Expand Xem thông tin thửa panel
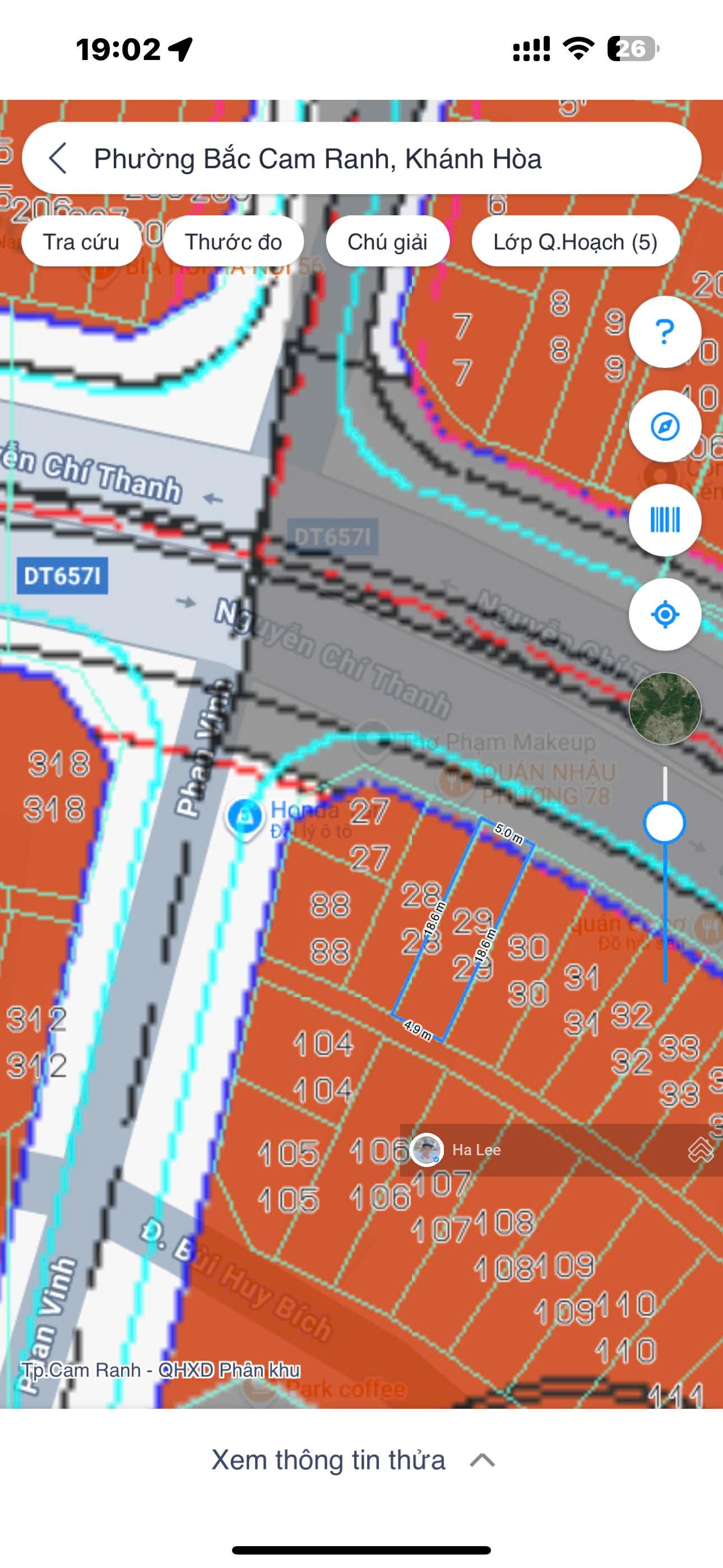723x1568 pixels. pos(353,1460)
